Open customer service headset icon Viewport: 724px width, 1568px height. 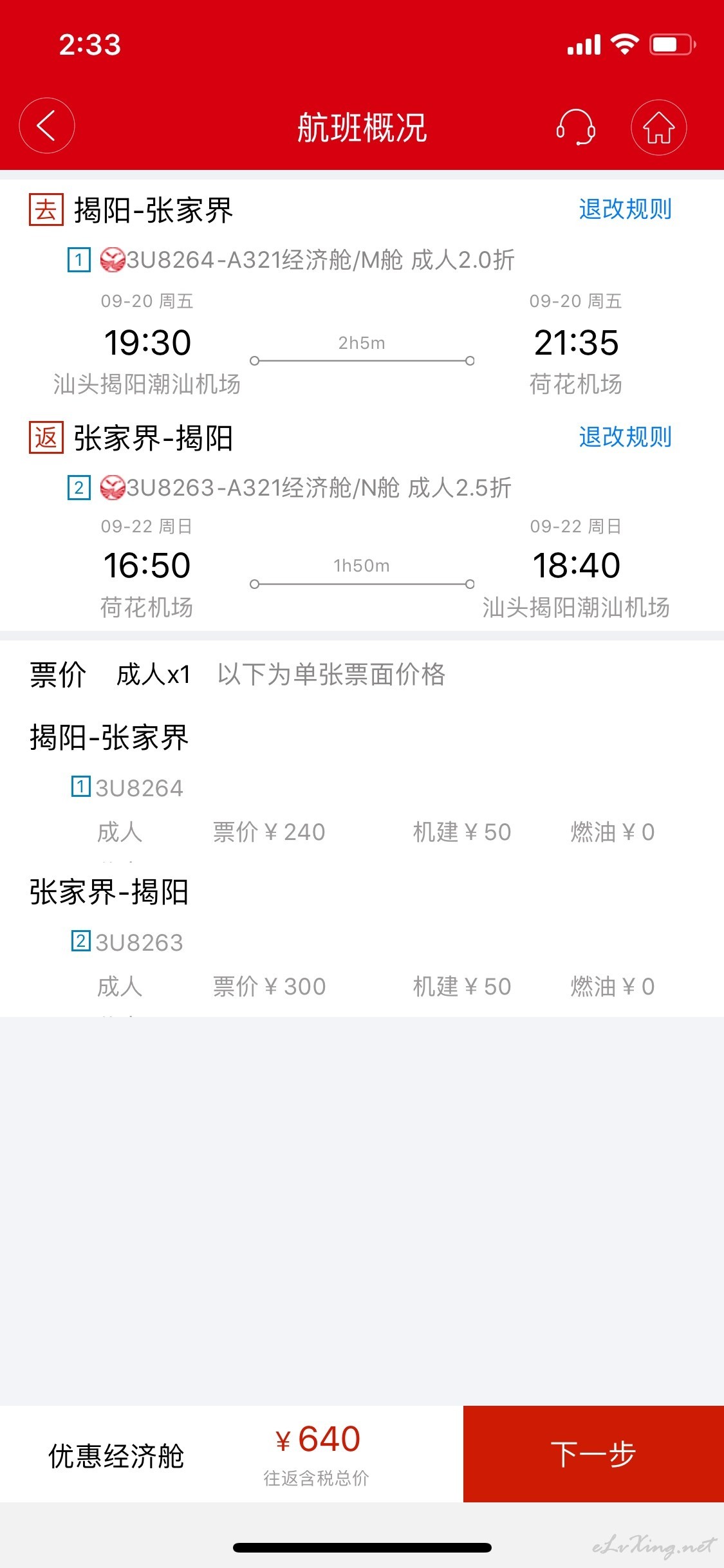[x=575, y=127]
